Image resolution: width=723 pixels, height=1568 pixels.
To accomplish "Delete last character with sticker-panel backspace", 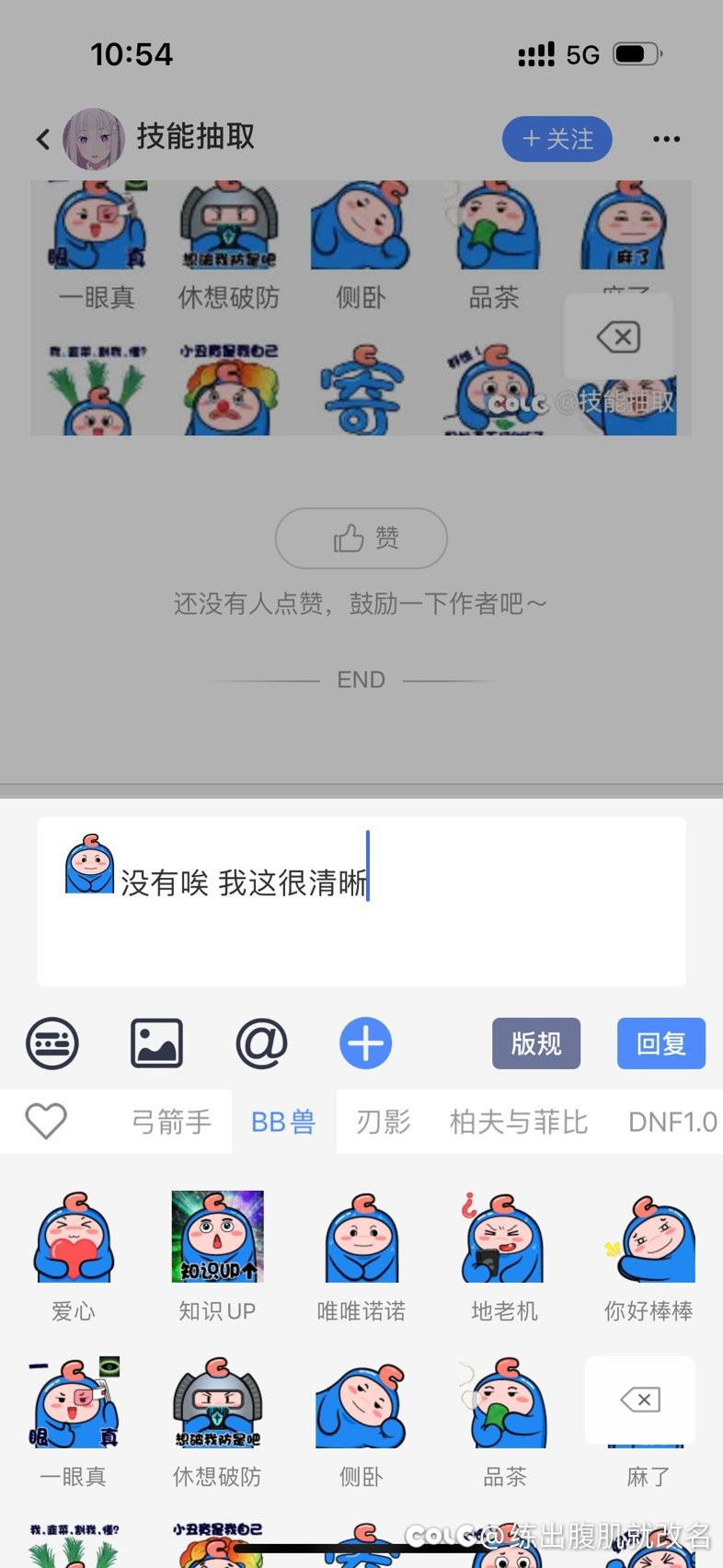I will pos(640,1401).
